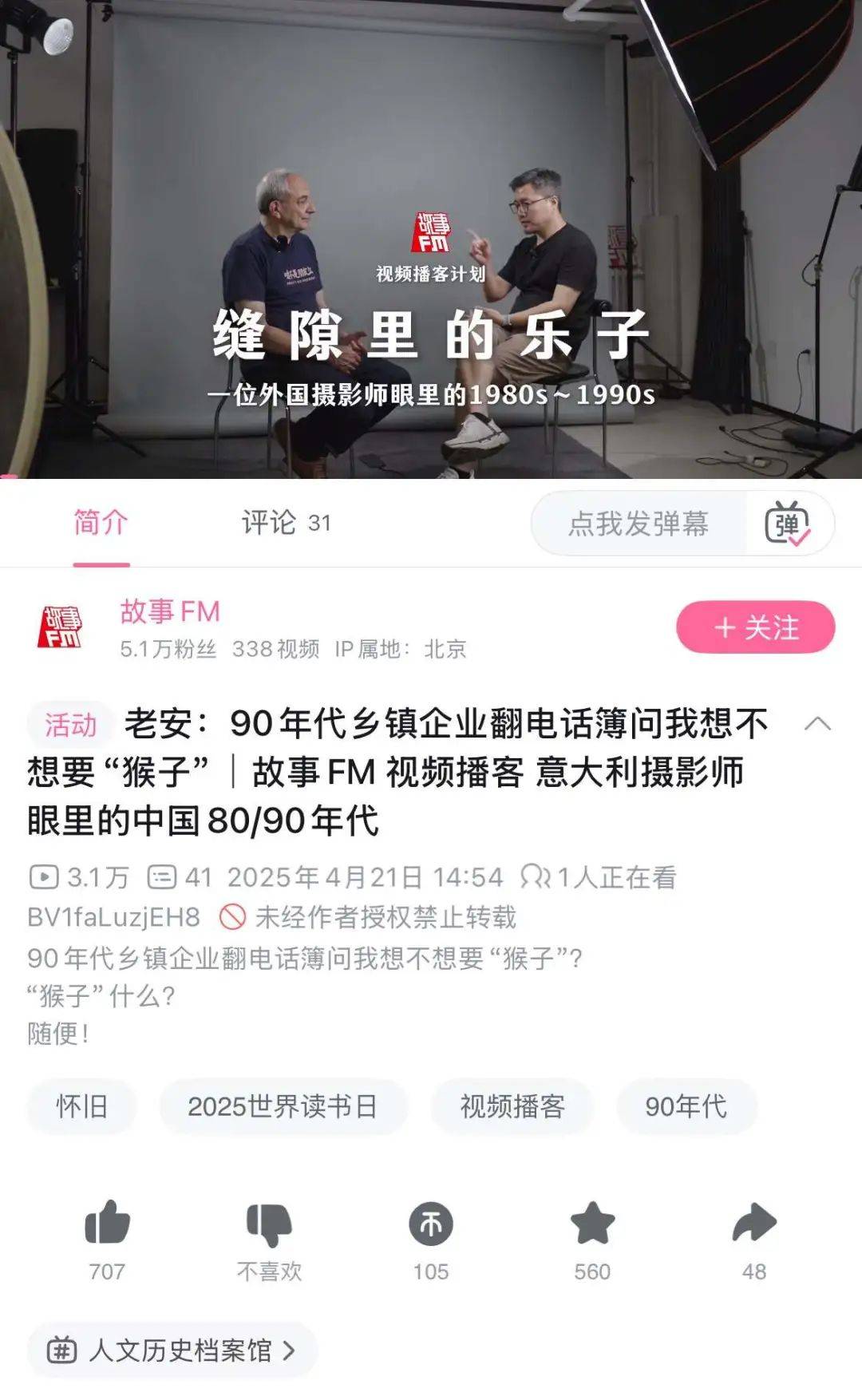Open the 点我发弹幕 input field

tap(639, 524)
